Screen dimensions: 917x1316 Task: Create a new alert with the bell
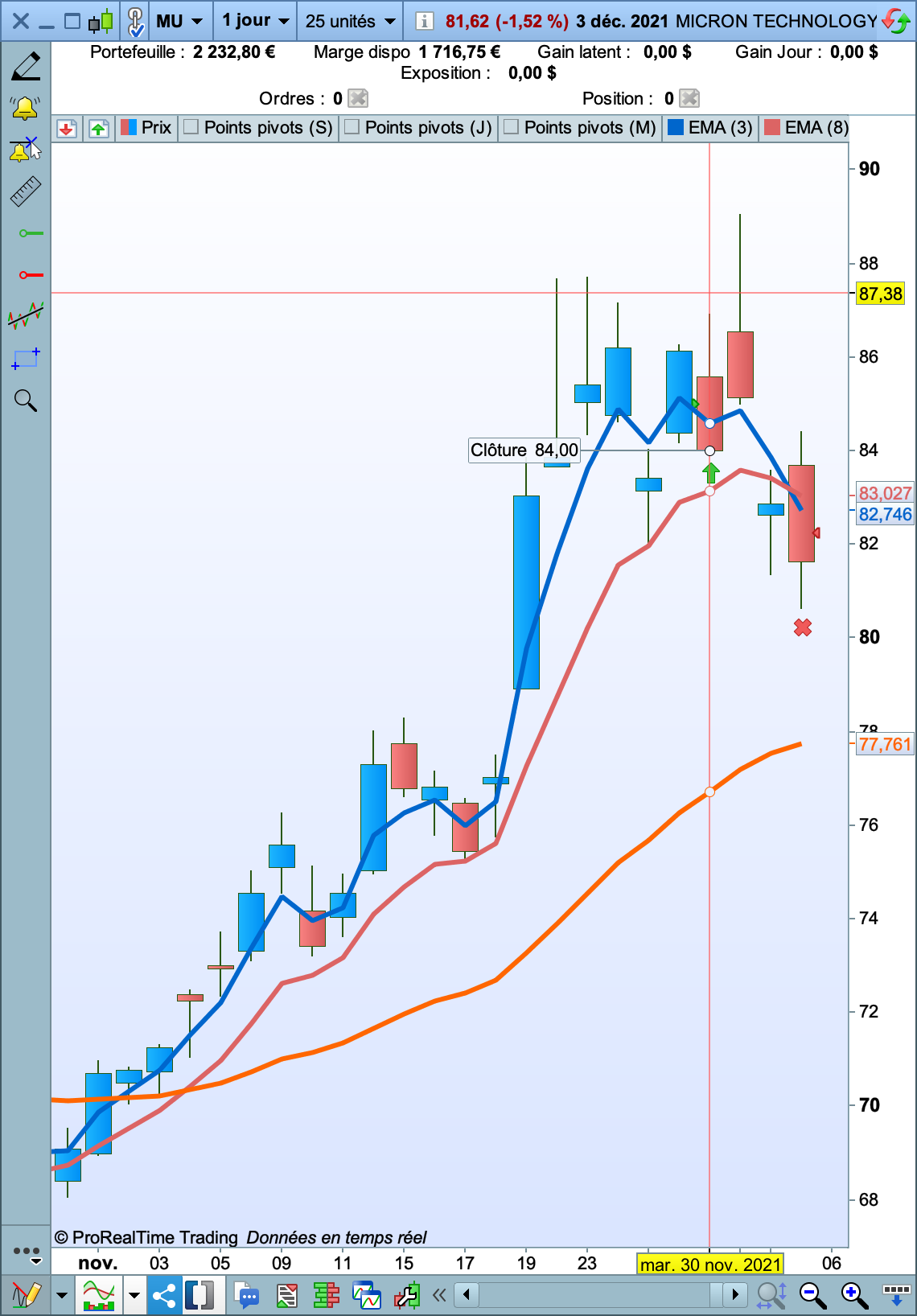(x=26, y=108)
